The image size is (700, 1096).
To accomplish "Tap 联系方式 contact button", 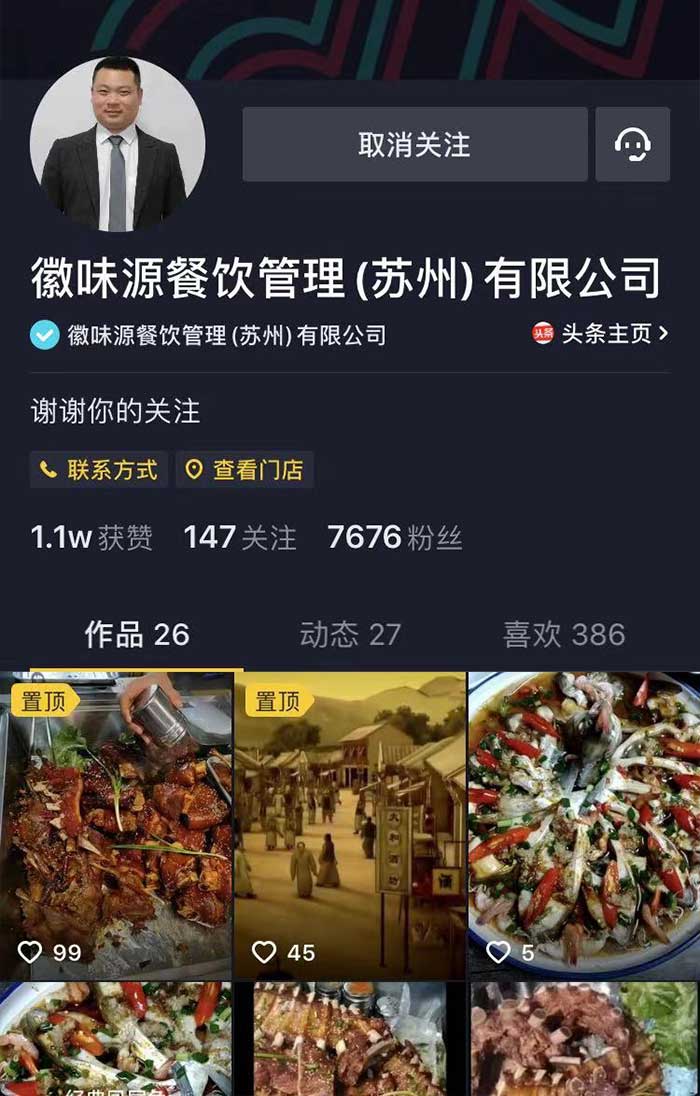I will (99, 470).
